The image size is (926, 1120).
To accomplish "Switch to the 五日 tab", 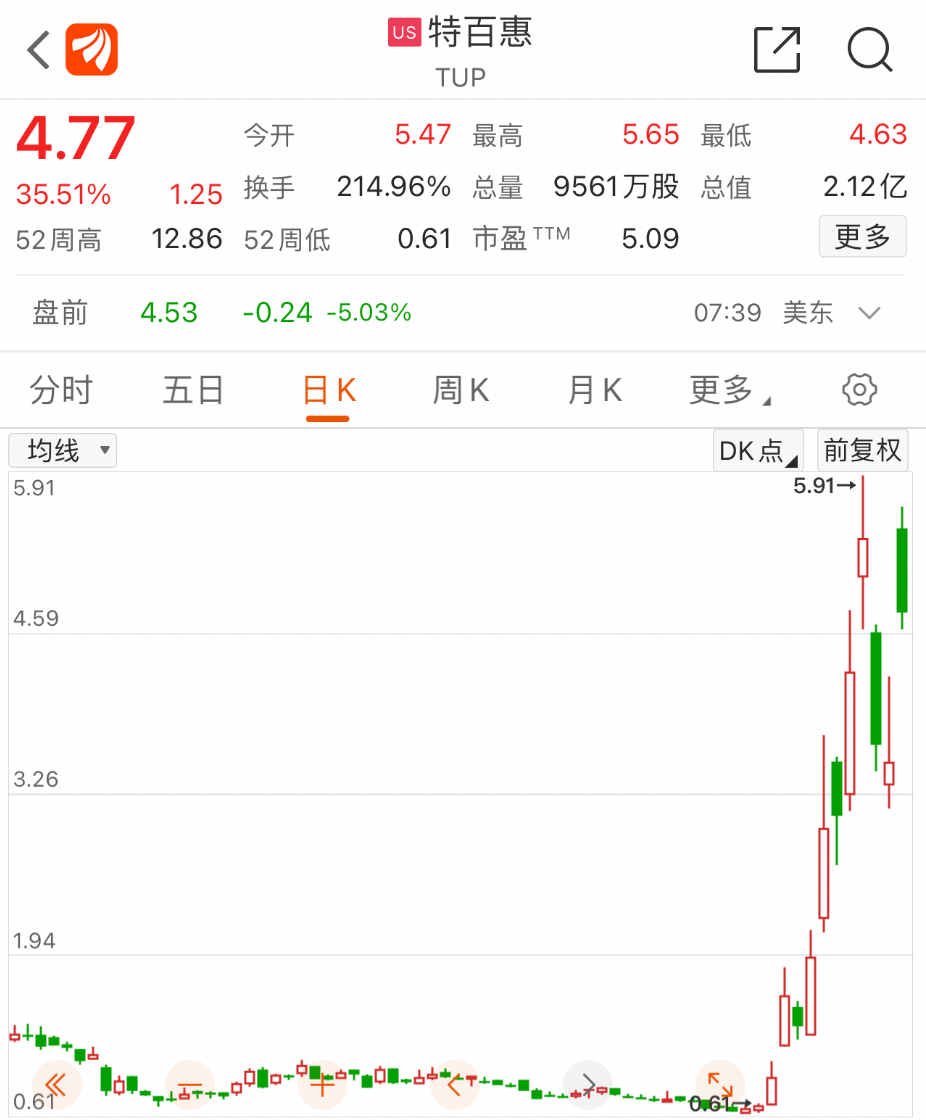I will [193, 390].
